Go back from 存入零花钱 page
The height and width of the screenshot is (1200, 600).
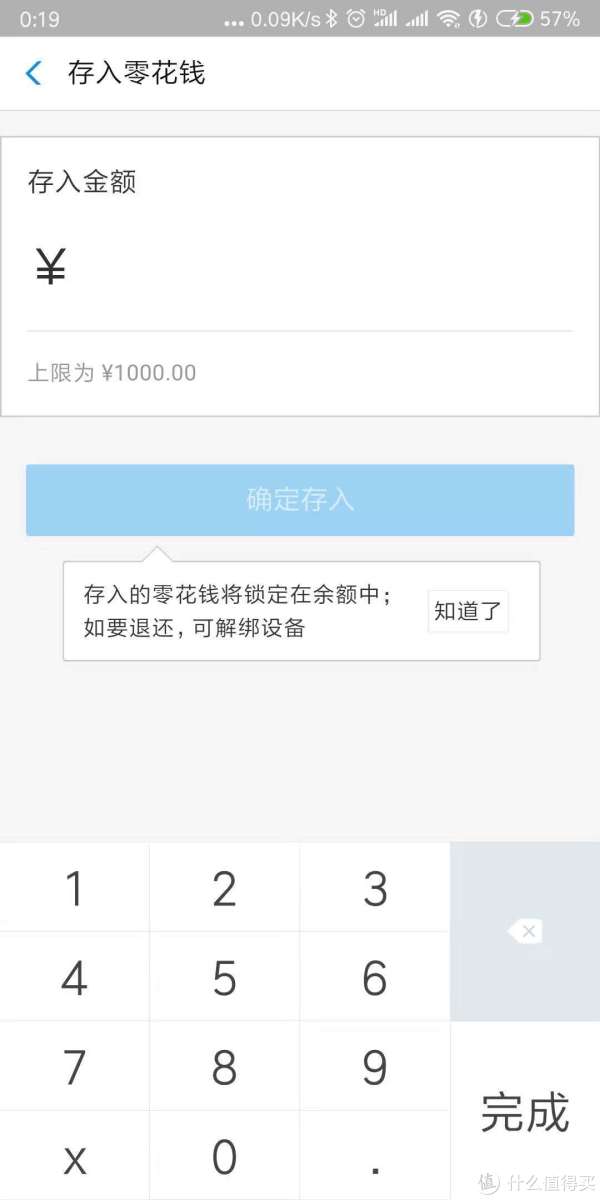(x=34, y=73)
